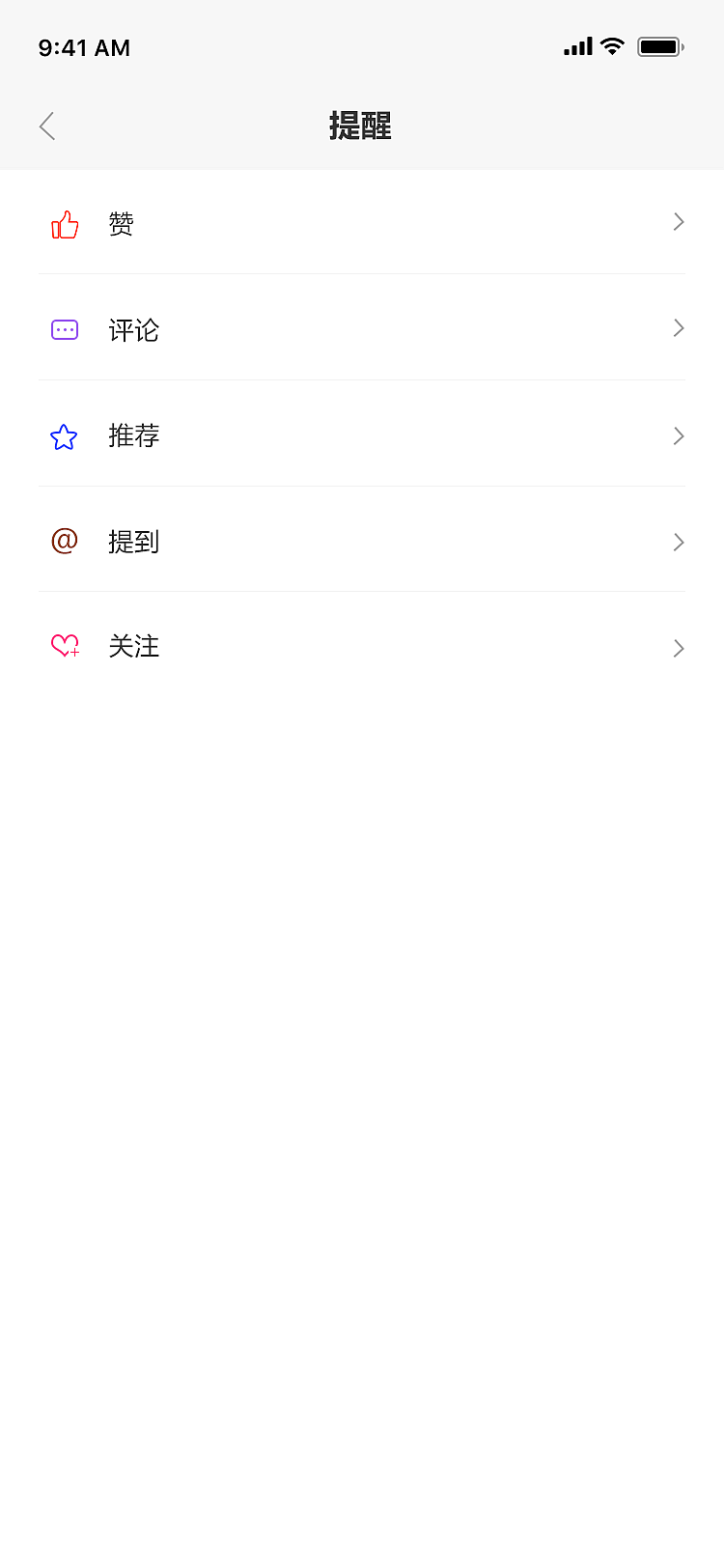Click the 9:41 AM time display
724x1568 pixels.
[x=84, y=47]
